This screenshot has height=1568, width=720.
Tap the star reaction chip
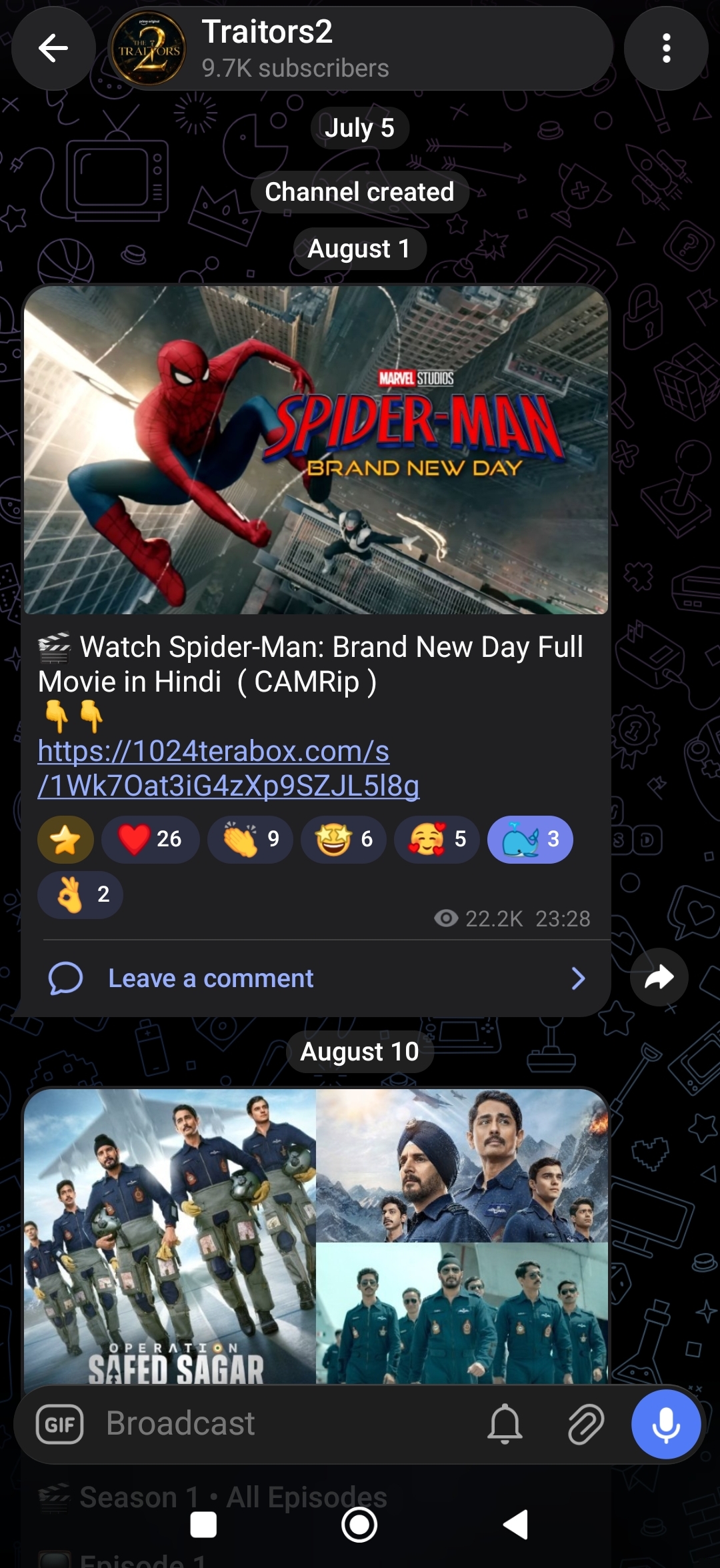[x=65, y=839]
